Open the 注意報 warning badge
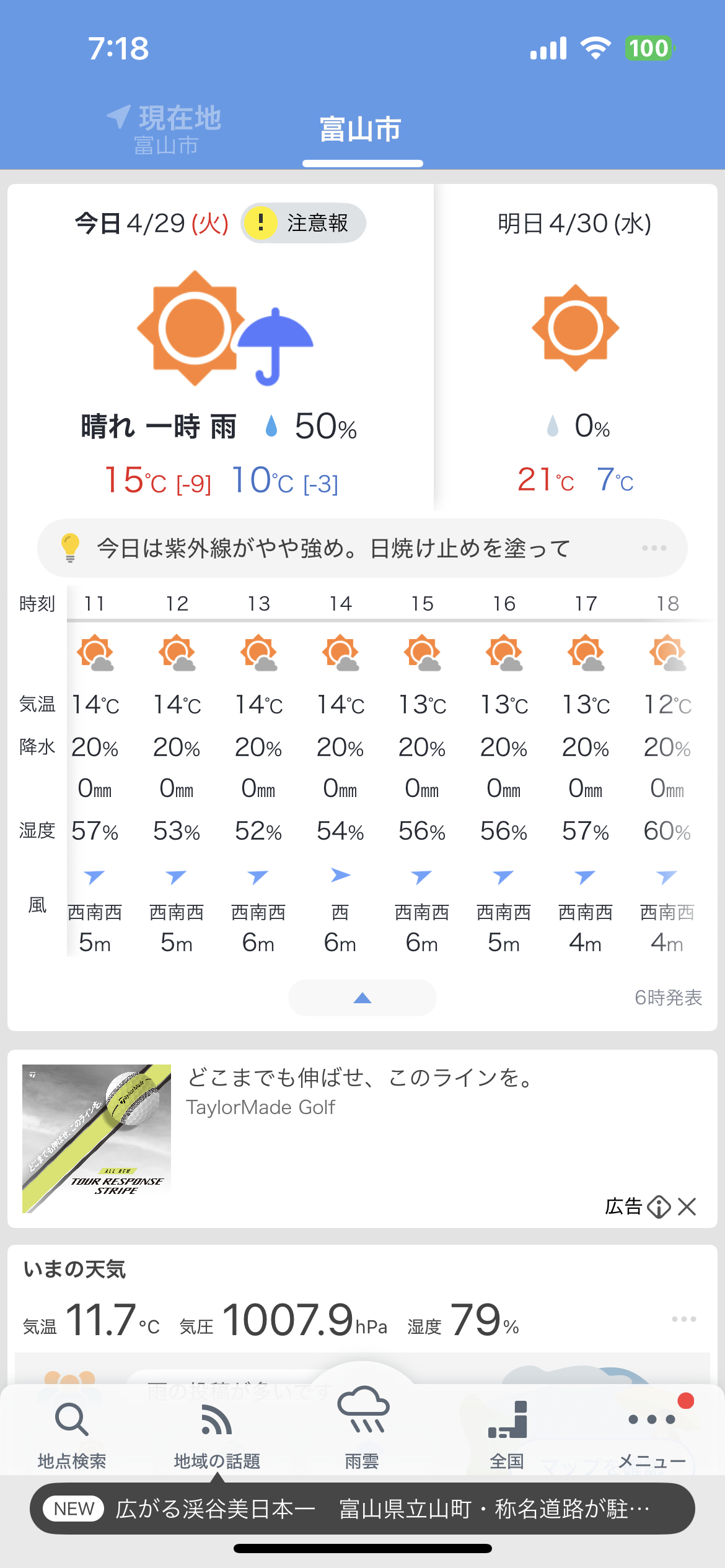725x1568 pixels. (x=303, y=223)
